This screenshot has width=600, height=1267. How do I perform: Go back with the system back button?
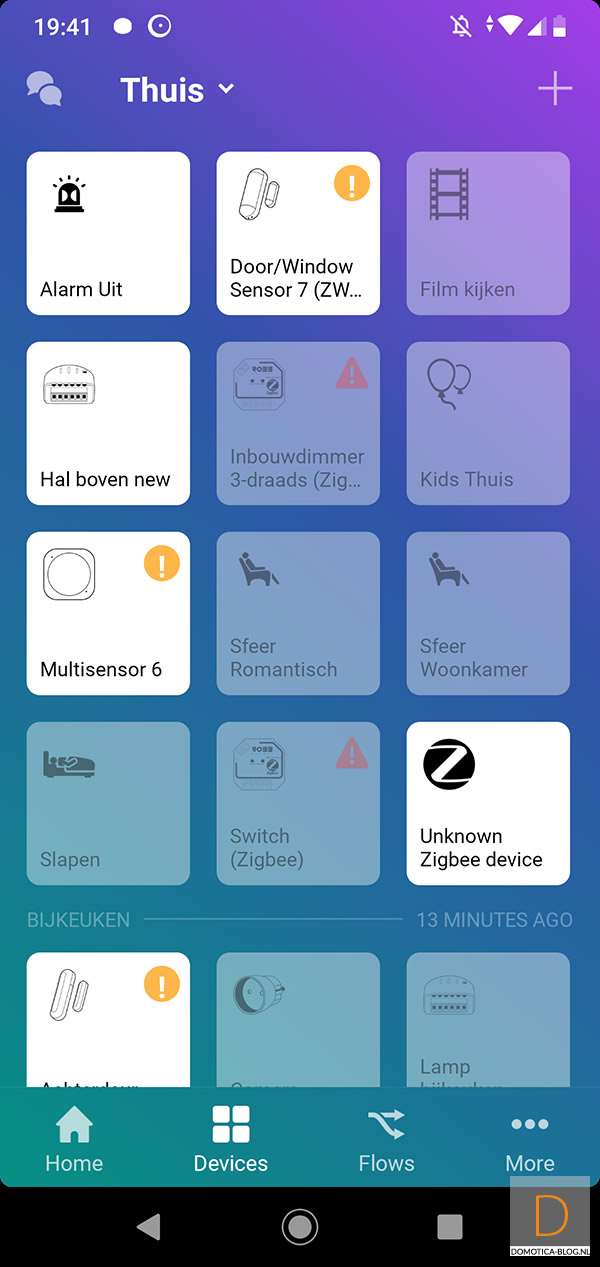pos(149,1227)
